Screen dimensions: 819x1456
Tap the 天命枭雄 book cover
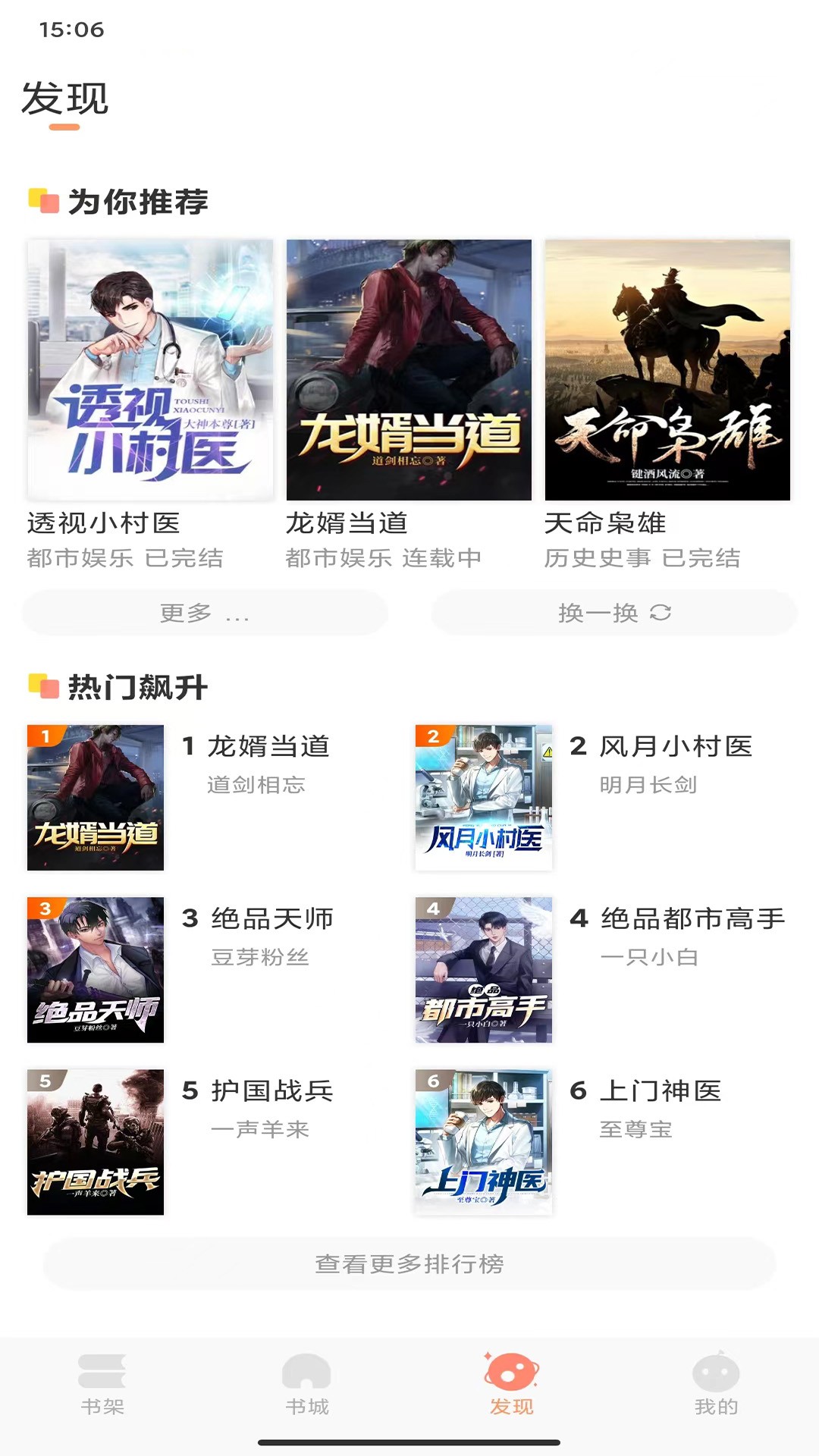click(x=667, y=369)
